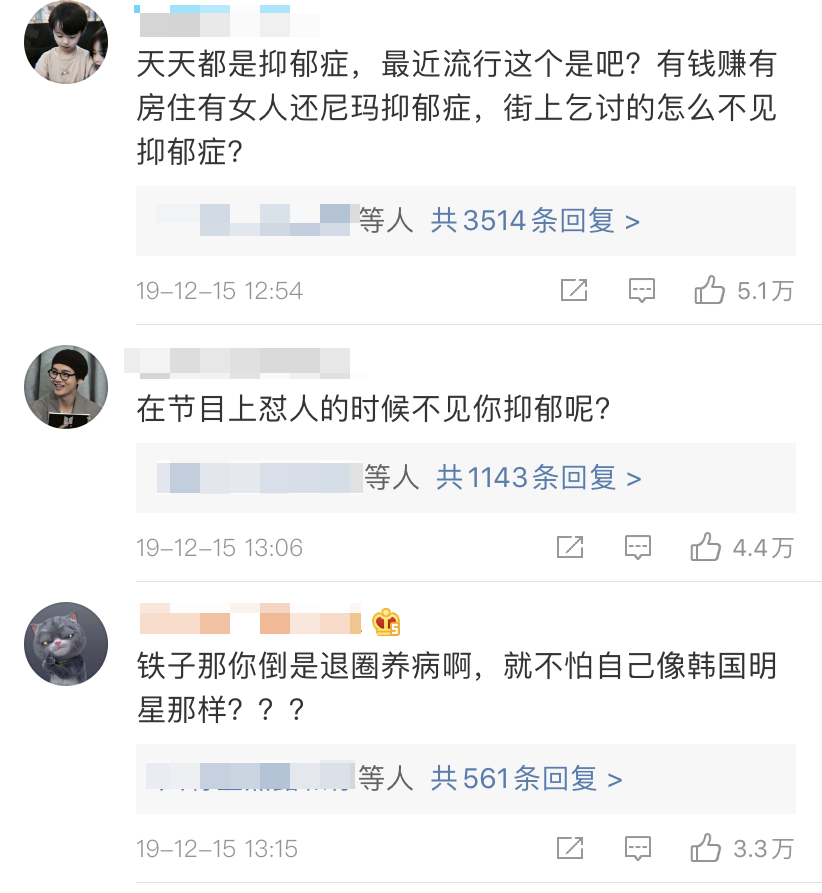Repost the comment posted at 13:06
The image size is (822, 893).
tap(570, 547)
